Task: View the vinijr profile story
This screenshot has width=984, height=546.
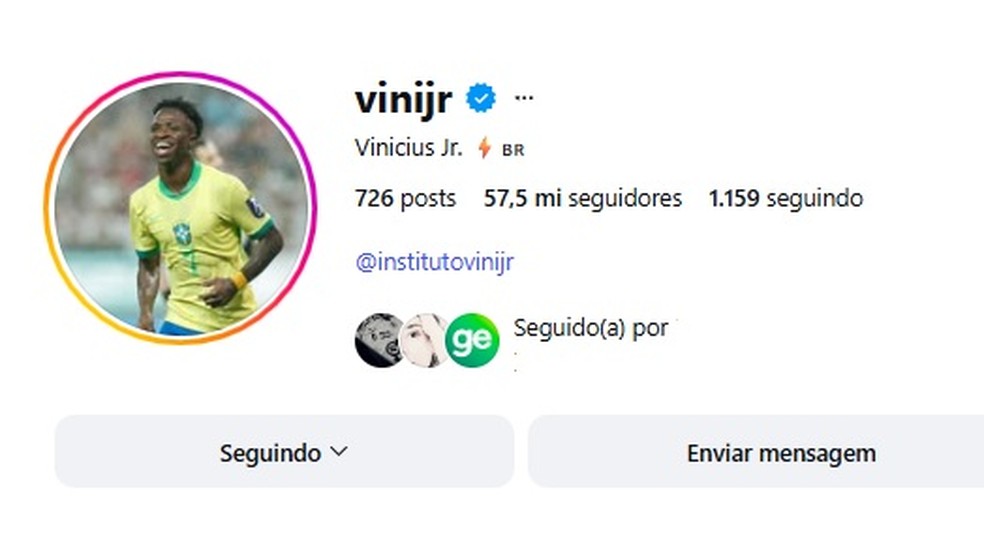Action: tap(180, 208)
